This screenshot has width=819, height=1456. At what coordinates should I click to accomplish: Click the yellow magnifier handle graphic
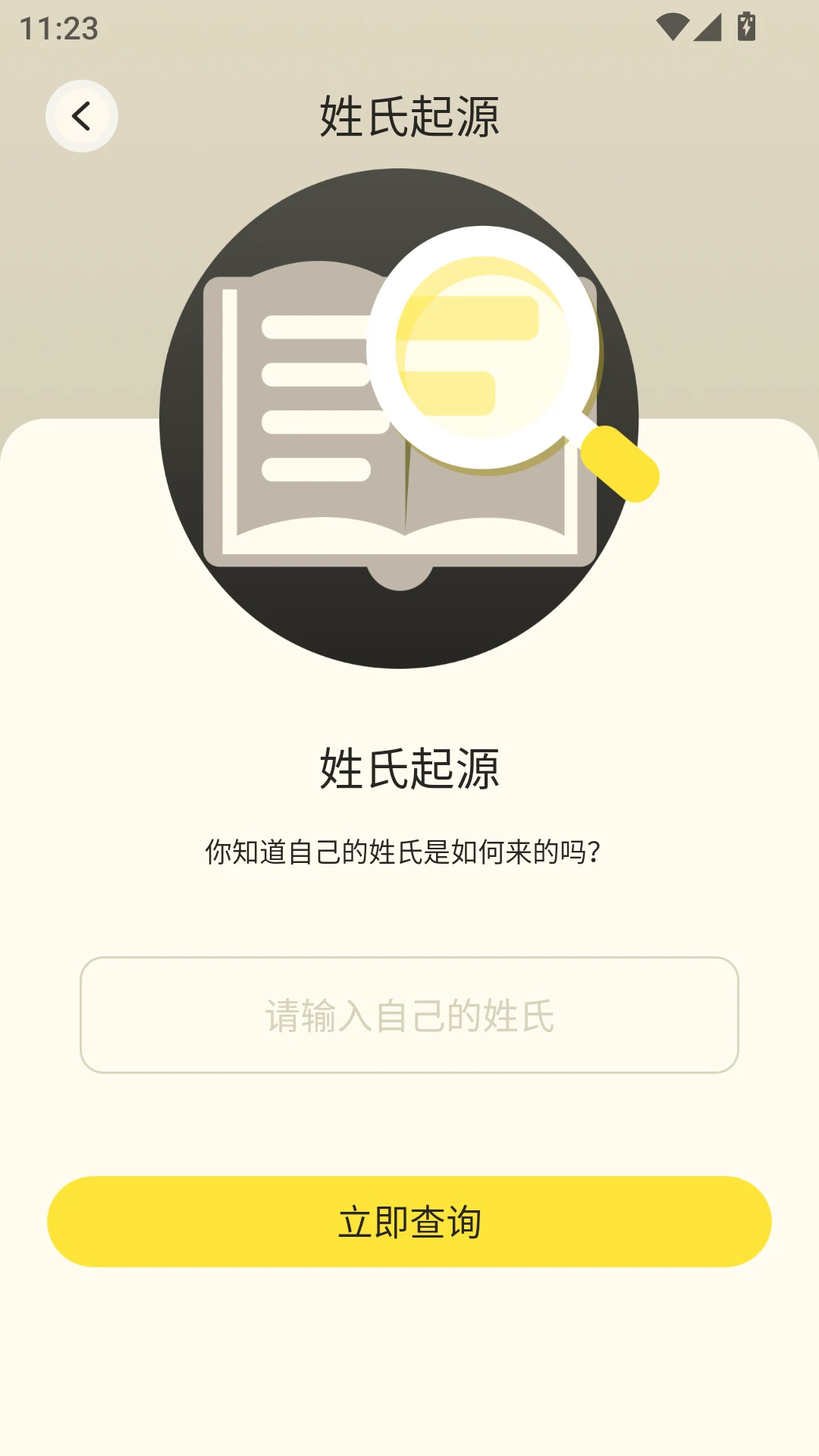tap(618, 466)
